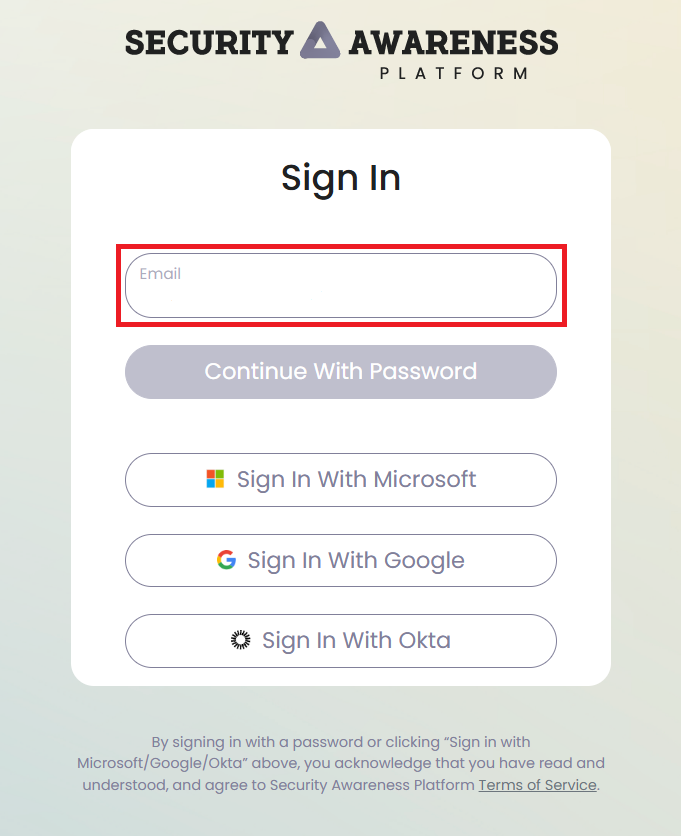The height and width of the screenshot is (836, 681).
Task: Choose Sign In With Google
Action: click(x=340, y=560)
